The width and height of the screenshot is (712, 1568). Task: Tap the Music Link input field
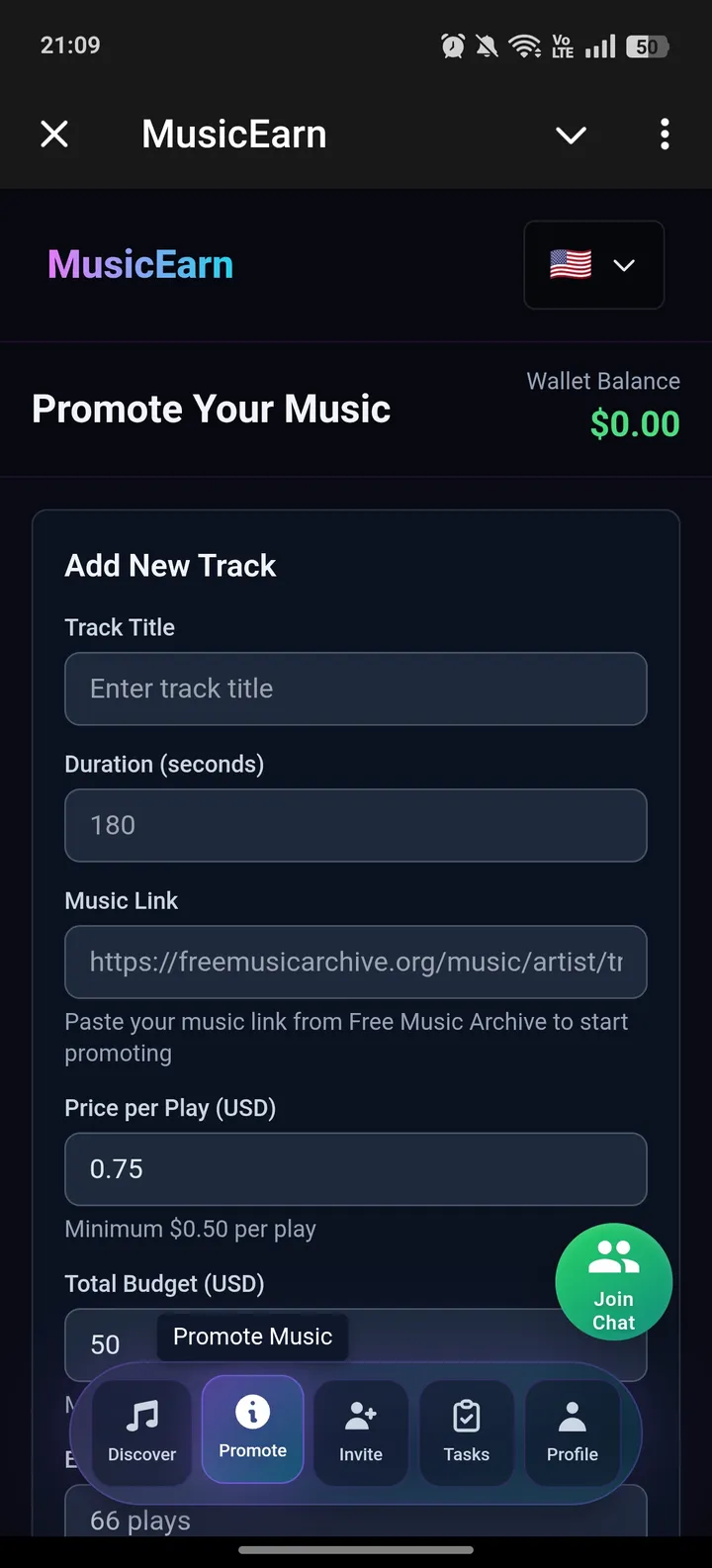[356, 962]
